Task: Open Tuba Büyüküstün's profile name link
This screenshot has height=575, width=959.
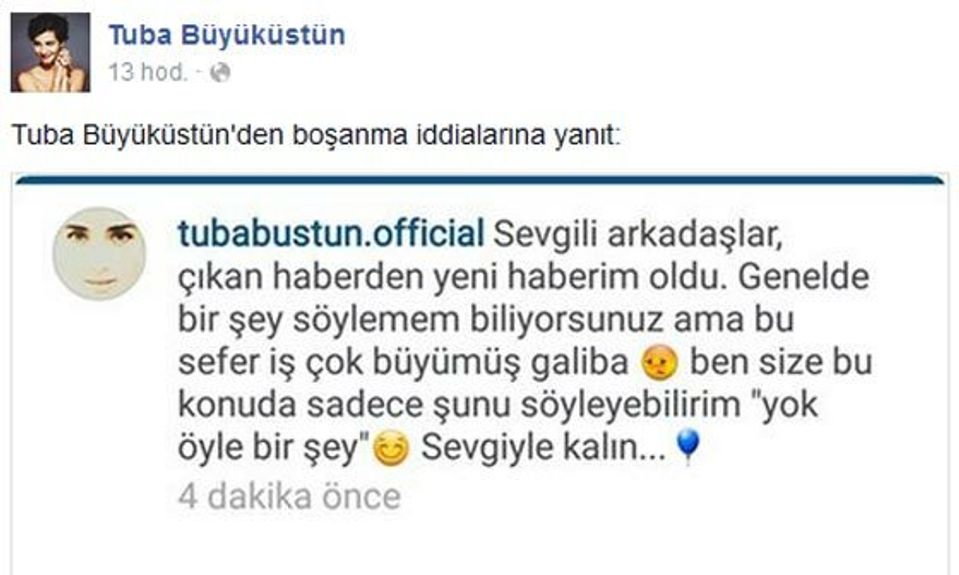Action: click(226, 35)
